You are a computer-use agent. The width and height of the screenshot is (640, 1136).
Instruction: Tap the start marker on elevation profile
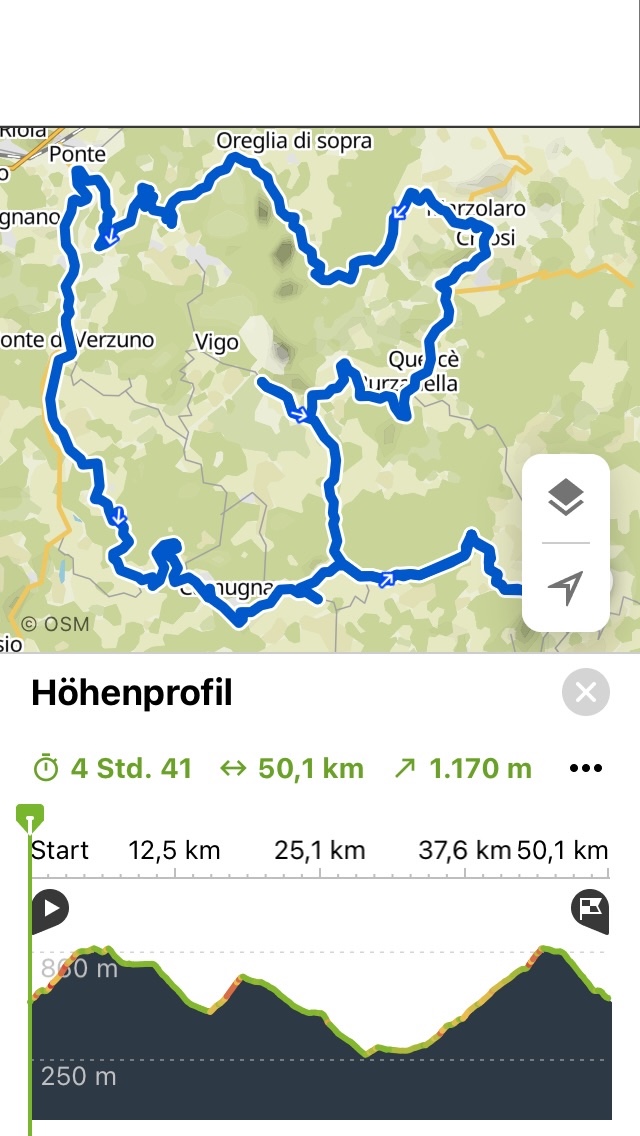pos(49,910)
